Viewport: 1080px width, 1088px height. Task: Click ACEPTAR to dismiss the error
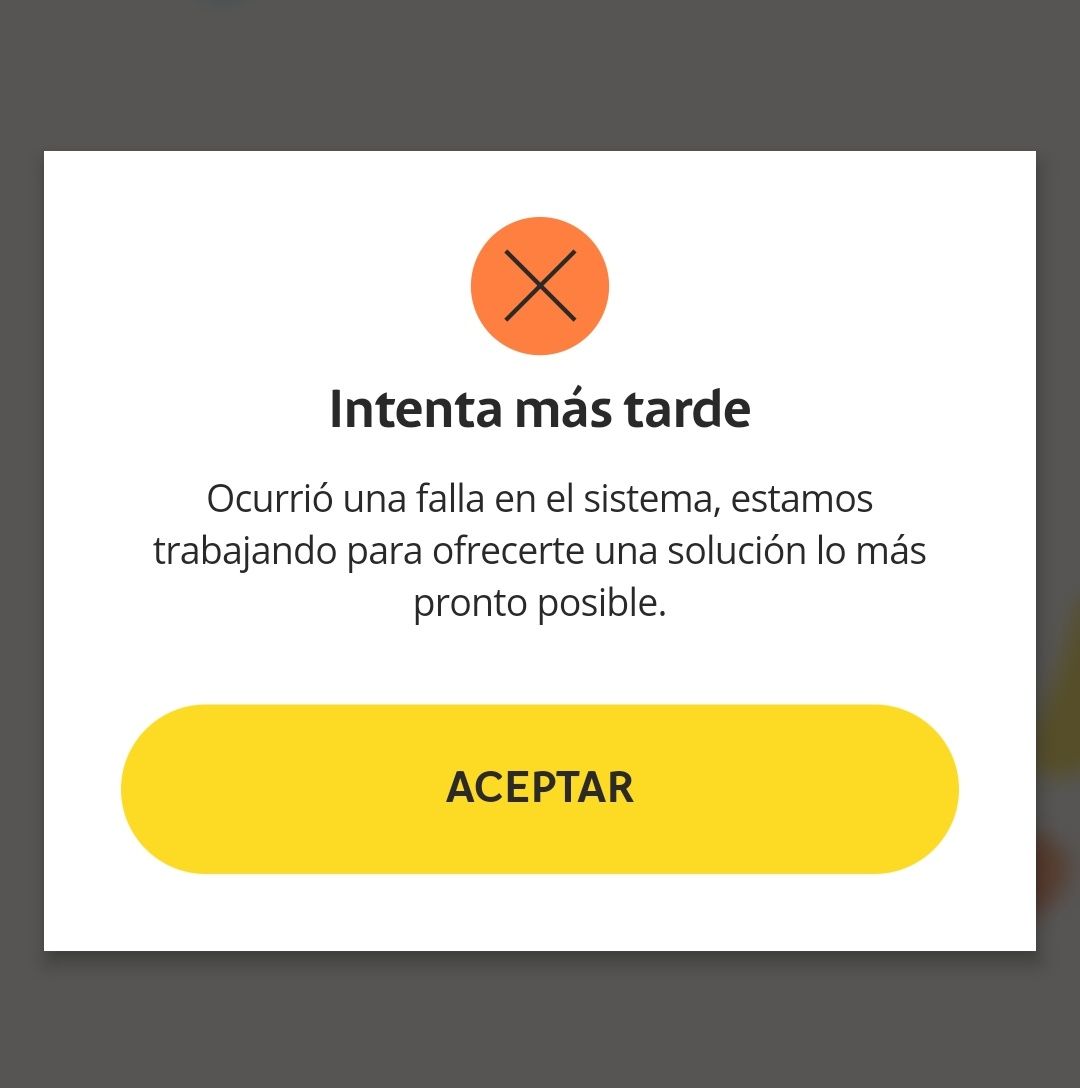[540, 789]
